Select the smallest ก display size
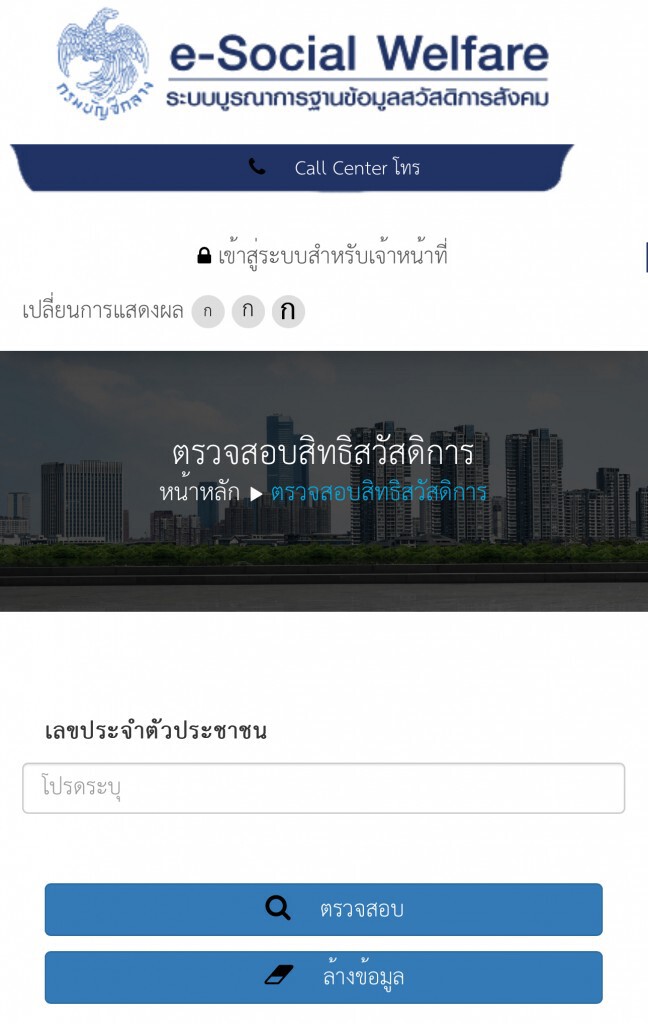This screenshot has height=1024, width=648. 208,311
